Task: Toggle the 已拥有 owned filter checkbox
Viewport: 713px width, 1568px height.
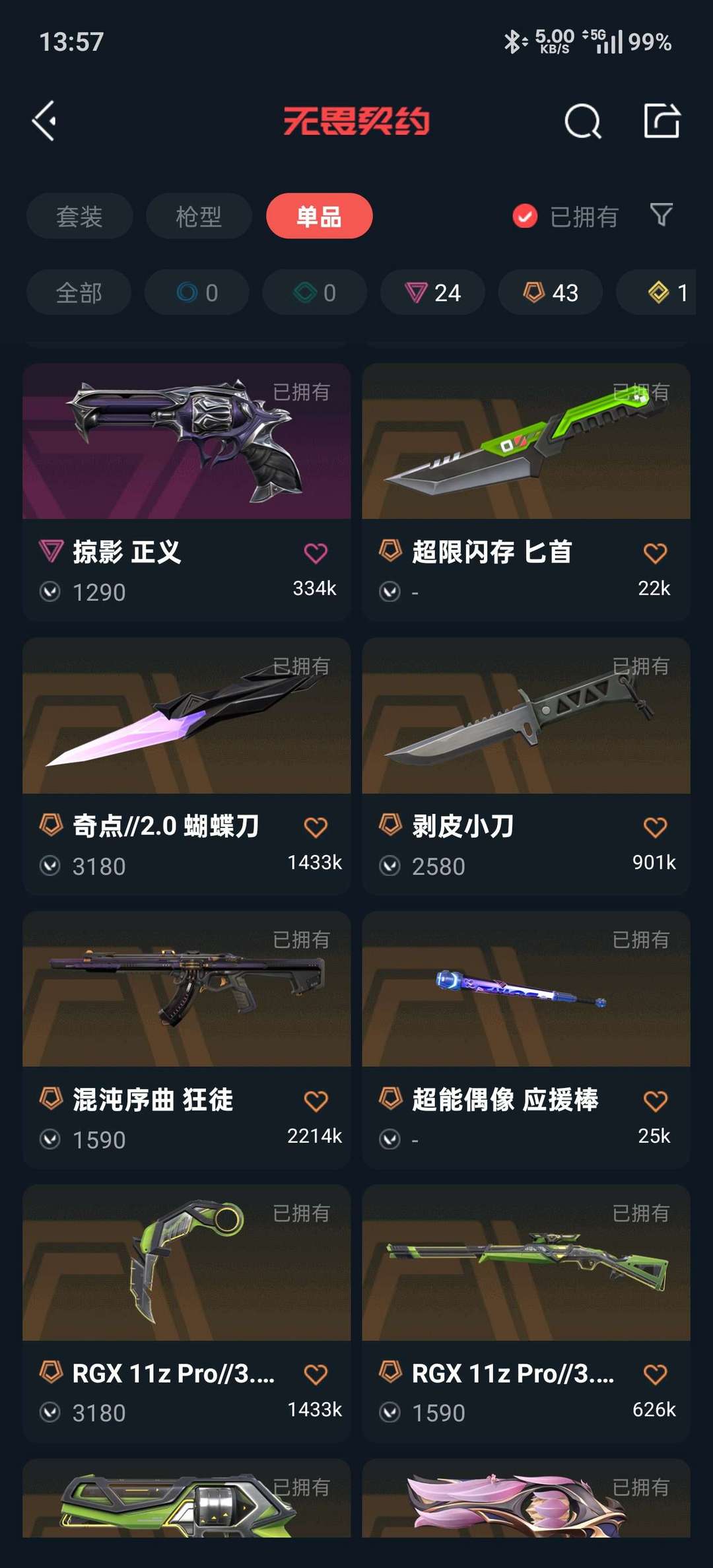Action: [x=525, y=216]
